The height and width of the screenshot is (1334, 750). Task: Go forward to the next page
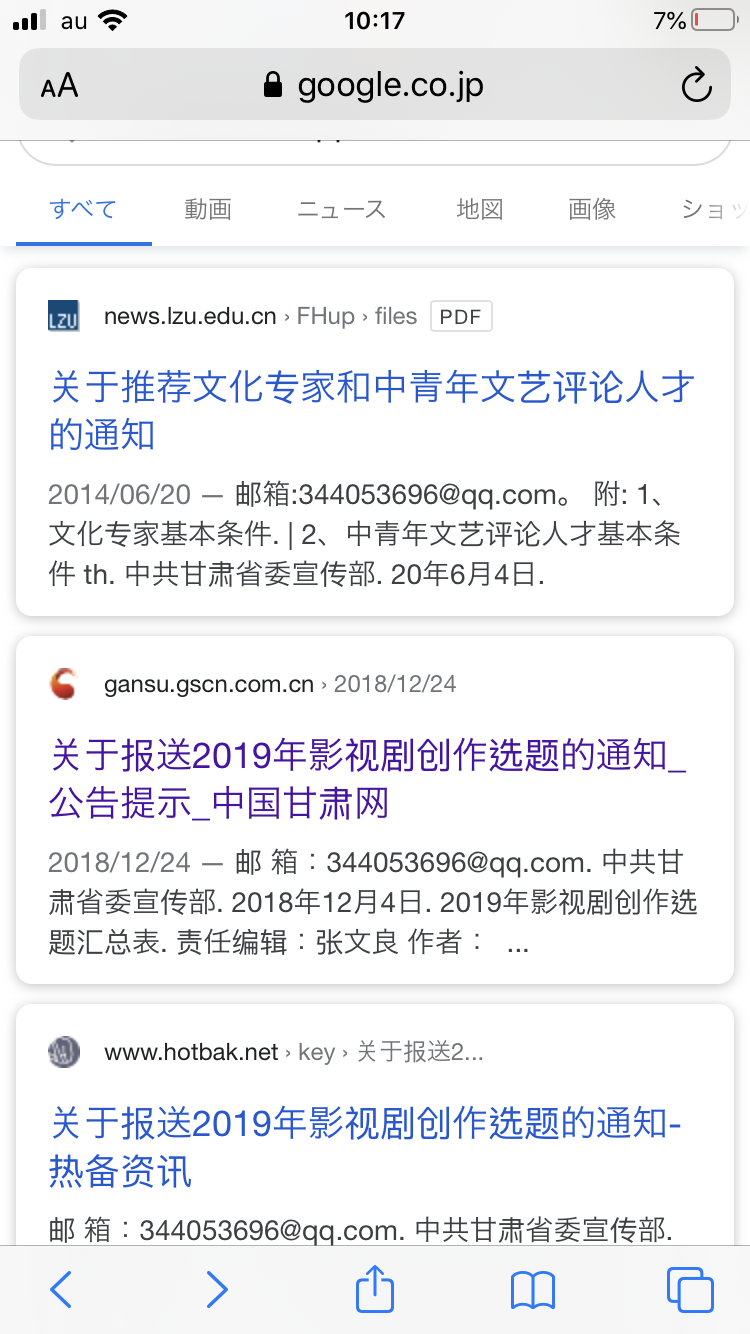pyautogui.click(x=216, y=1290)
